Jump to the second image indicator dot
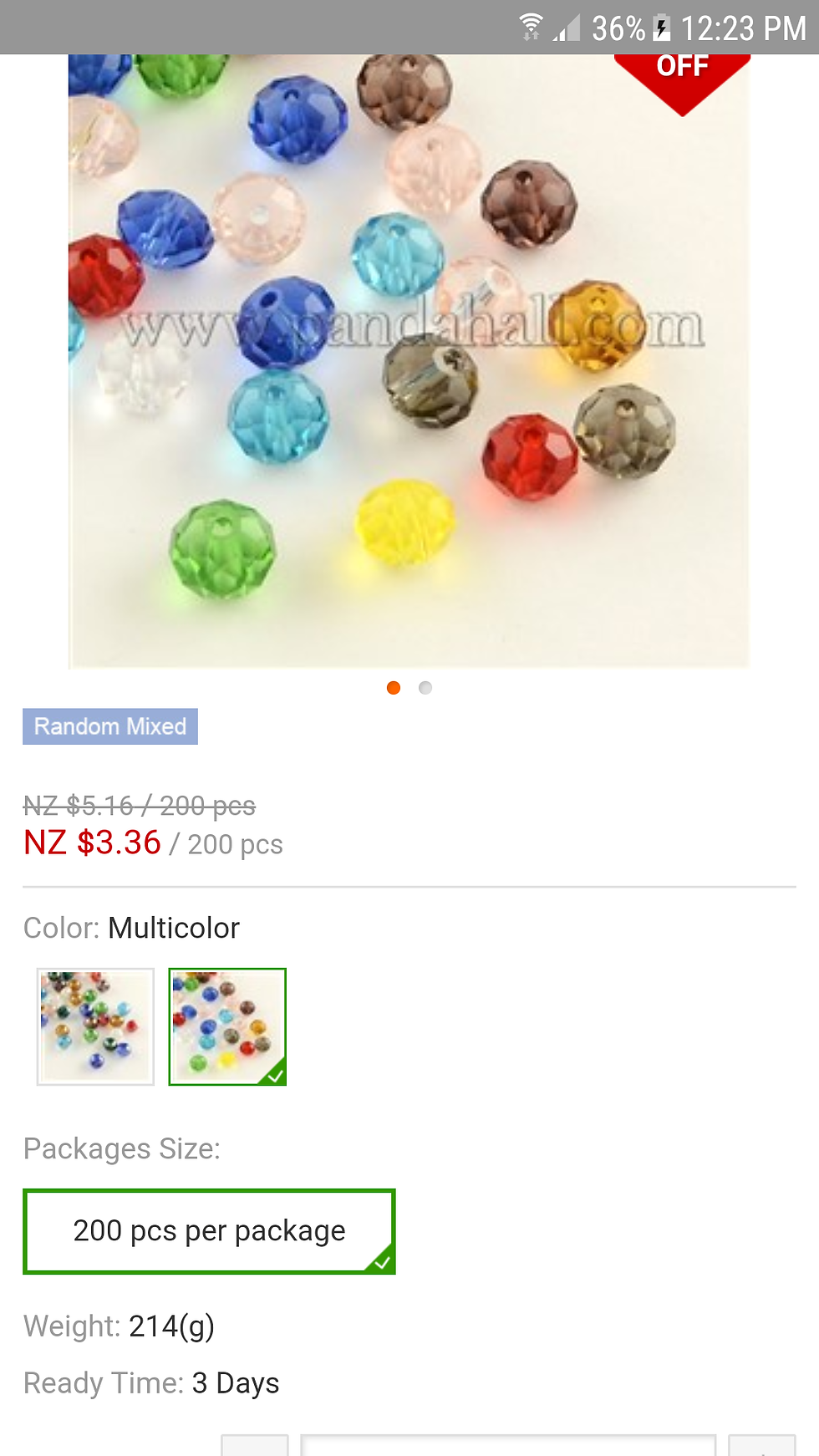 425,688
